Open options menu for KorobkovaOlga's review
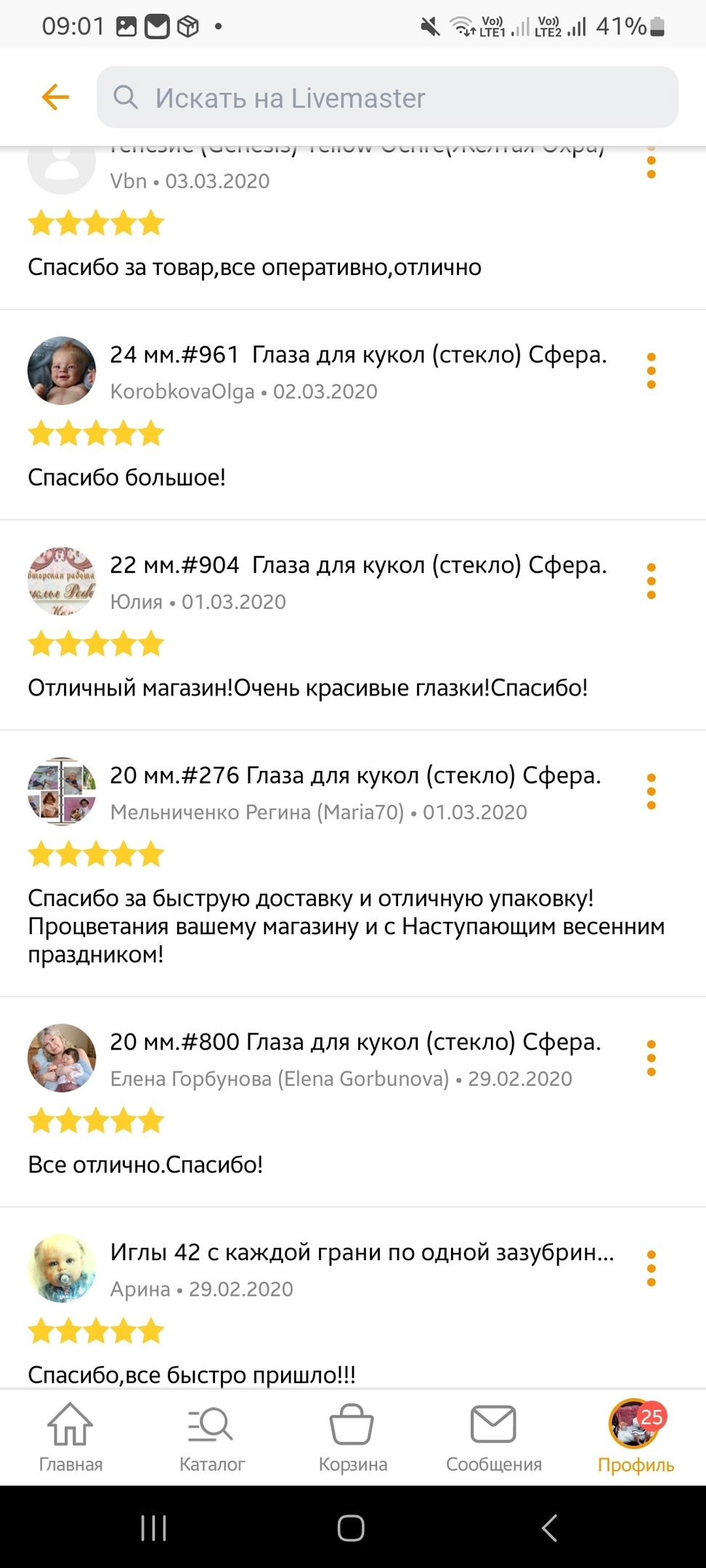The image size is (706, 1568). point(651,371)
